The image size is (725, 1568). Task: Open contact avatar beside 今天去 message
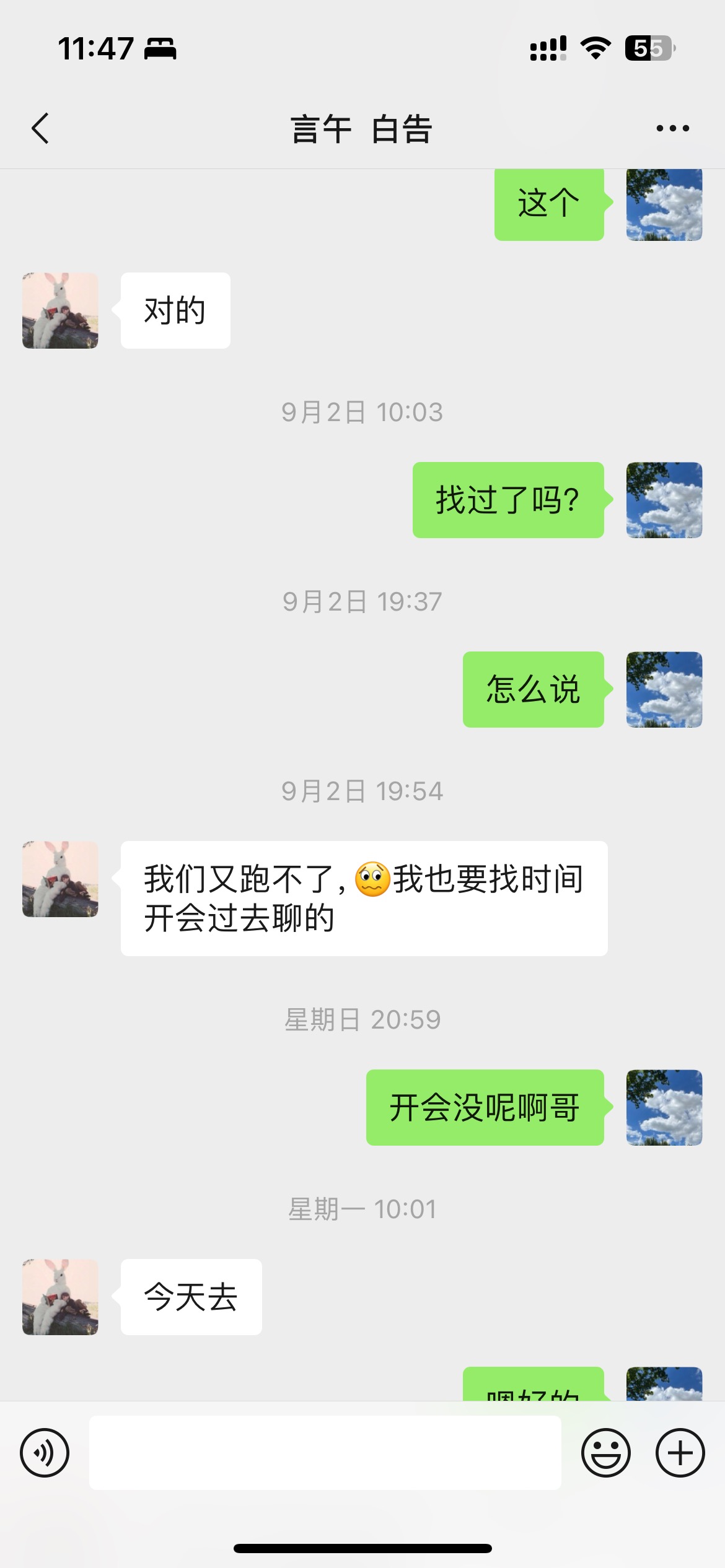pyautogui.click(x=60, y=1297)
